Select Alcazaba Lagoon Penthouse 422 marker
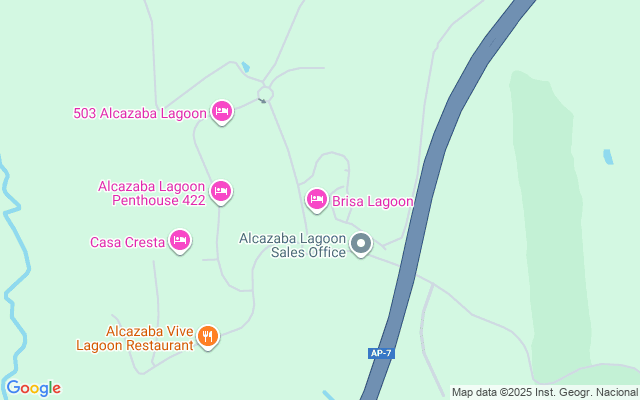Image resolution: width=640 pixels, height=400 pixels. tap(221, 192)
